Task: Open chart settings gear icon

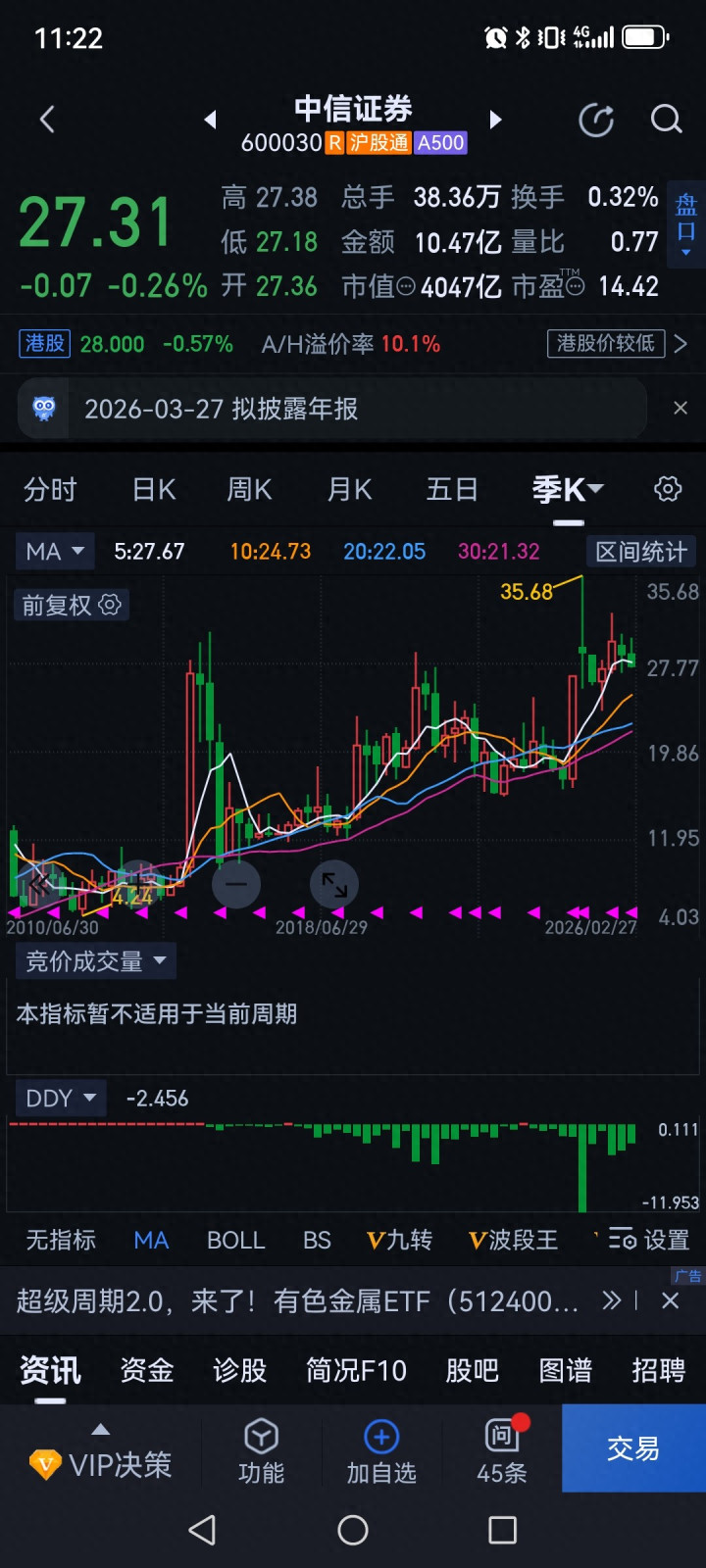Action: pyautogui.click(x=668, y=489)
